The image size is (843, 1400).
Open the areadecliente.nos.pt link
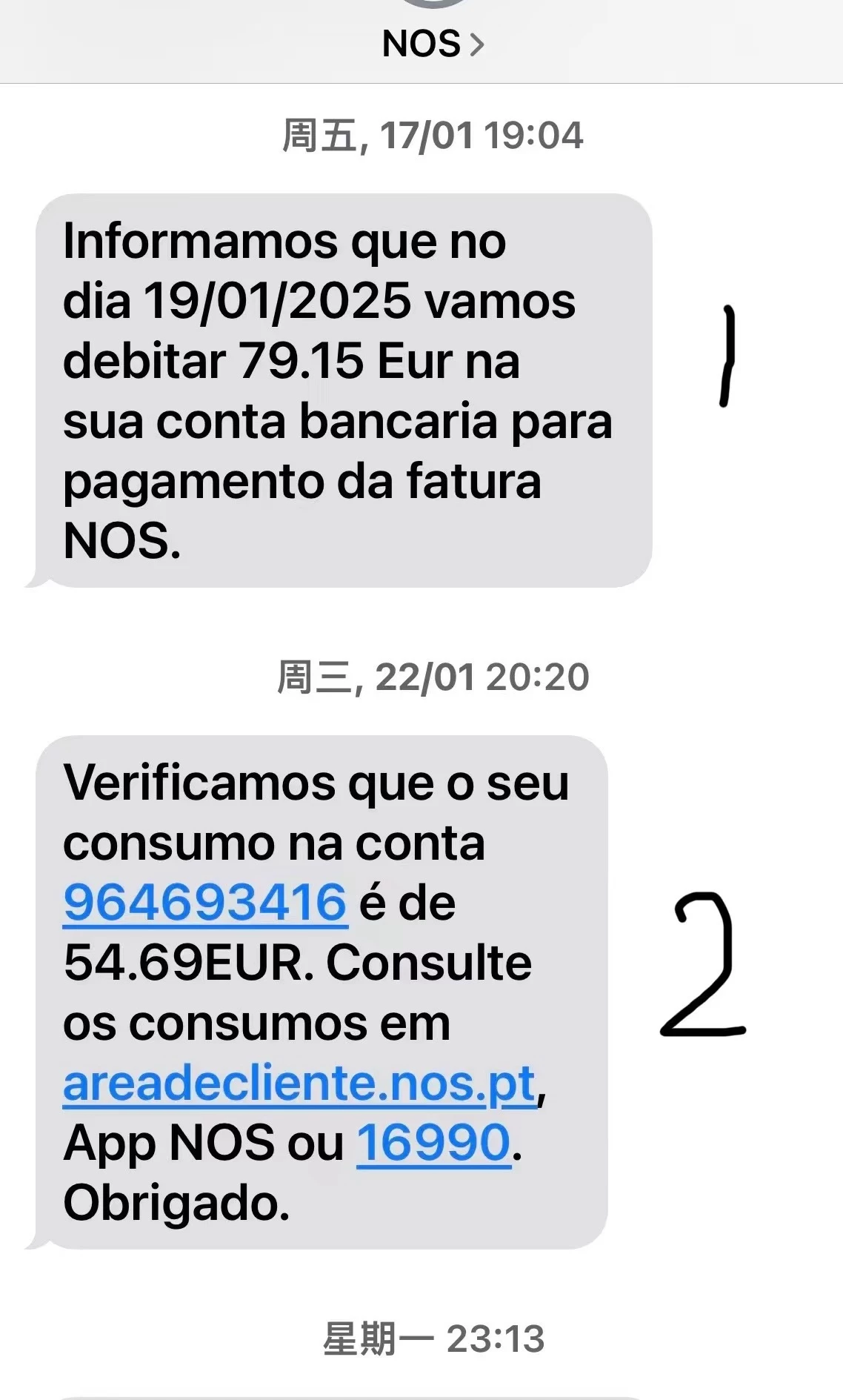point(299,1084)
